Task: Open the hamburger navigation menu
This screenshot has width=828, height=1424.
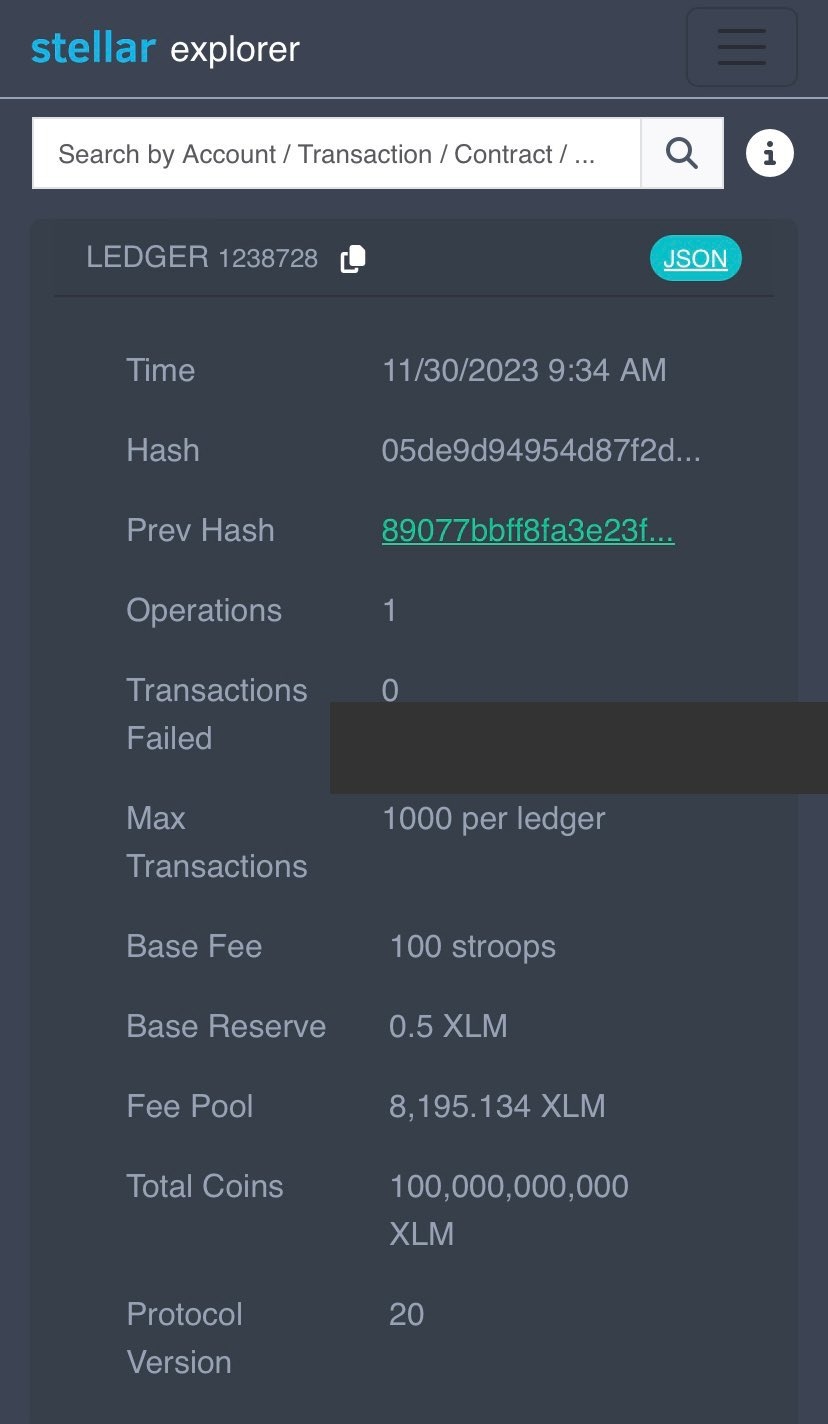Action: point(741,47)
